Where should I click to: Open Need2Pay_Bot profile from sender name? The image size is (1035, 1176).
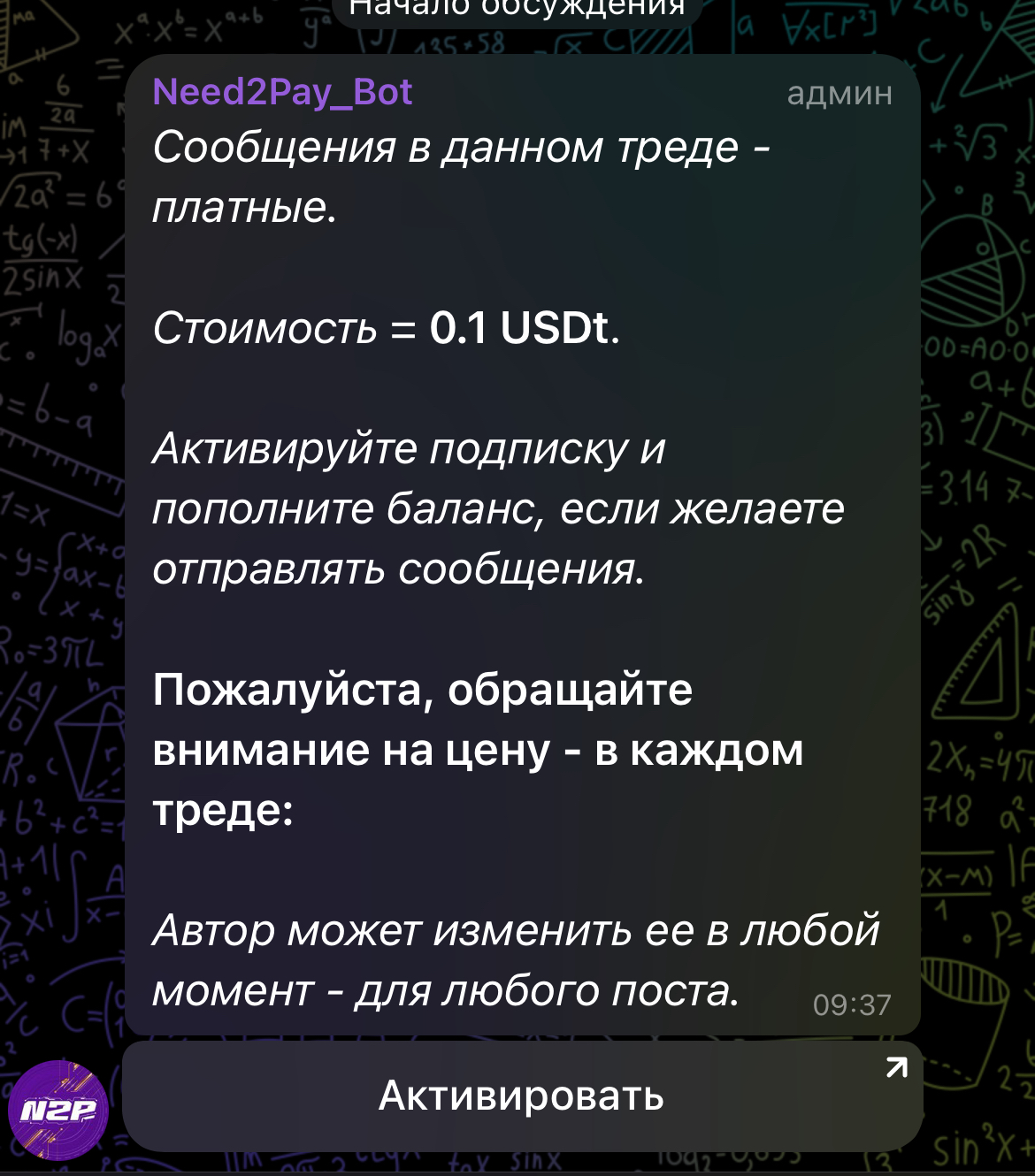pos(282,92)
